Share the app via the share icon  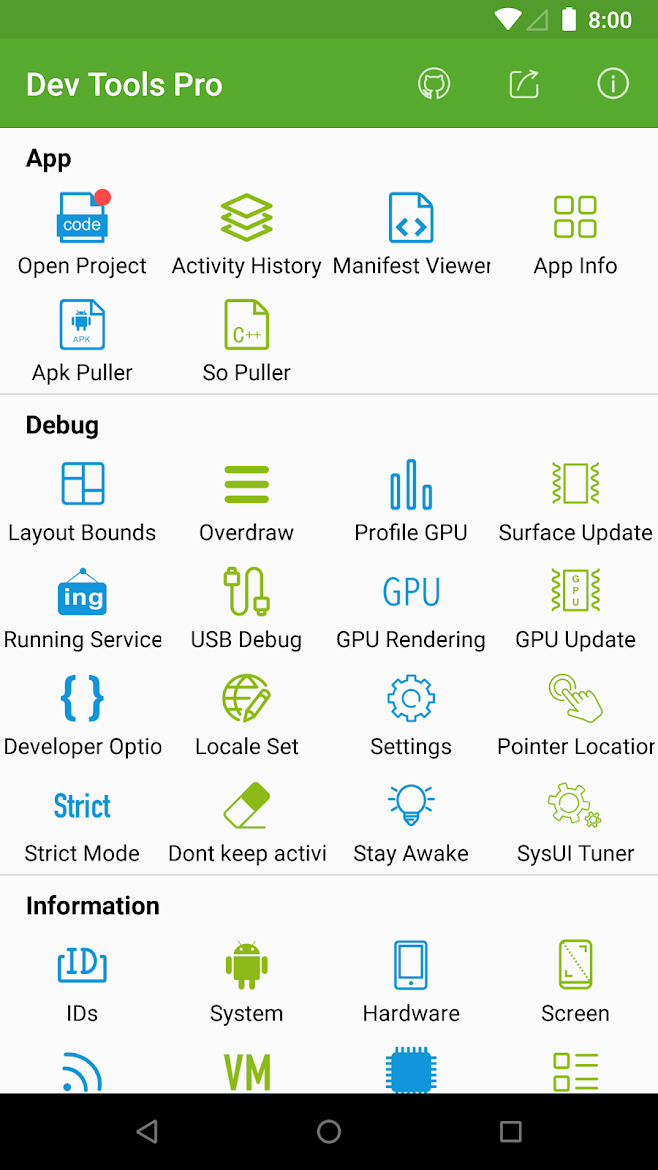pos(524,84)
